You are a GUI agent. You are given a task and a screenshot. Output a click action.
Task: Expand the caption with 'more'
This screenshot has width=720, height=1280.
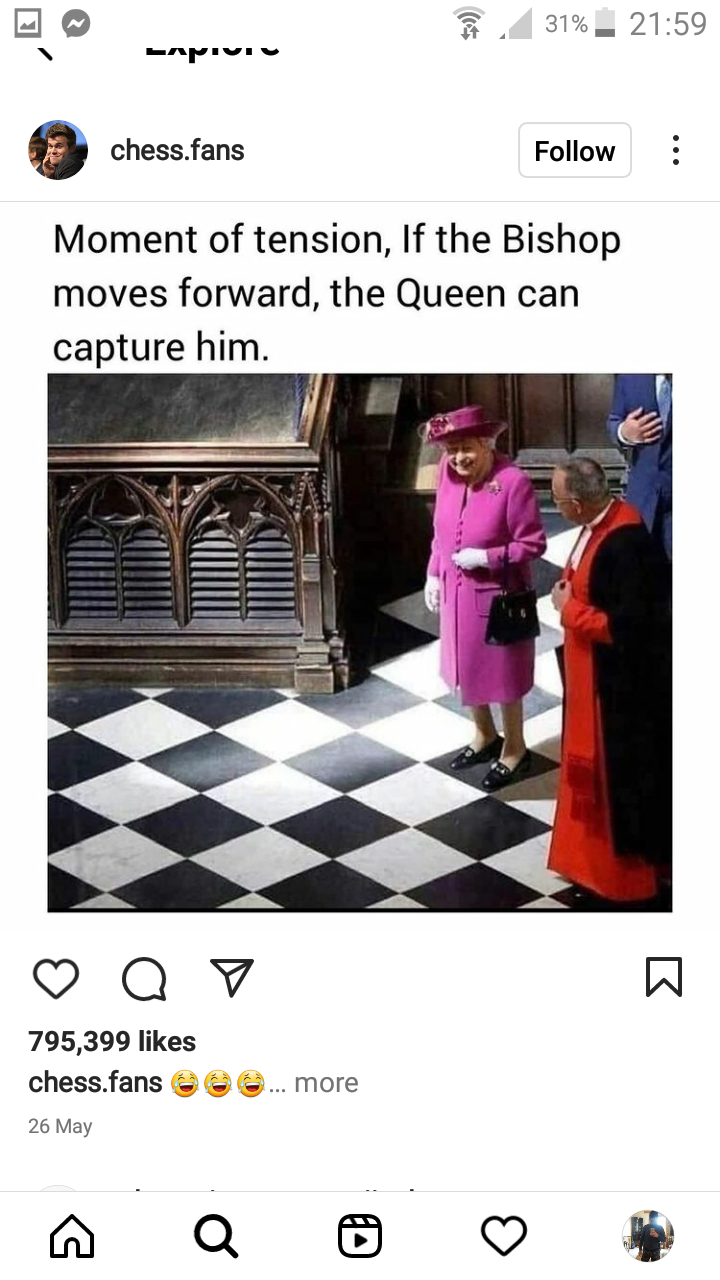[326, 1083]
